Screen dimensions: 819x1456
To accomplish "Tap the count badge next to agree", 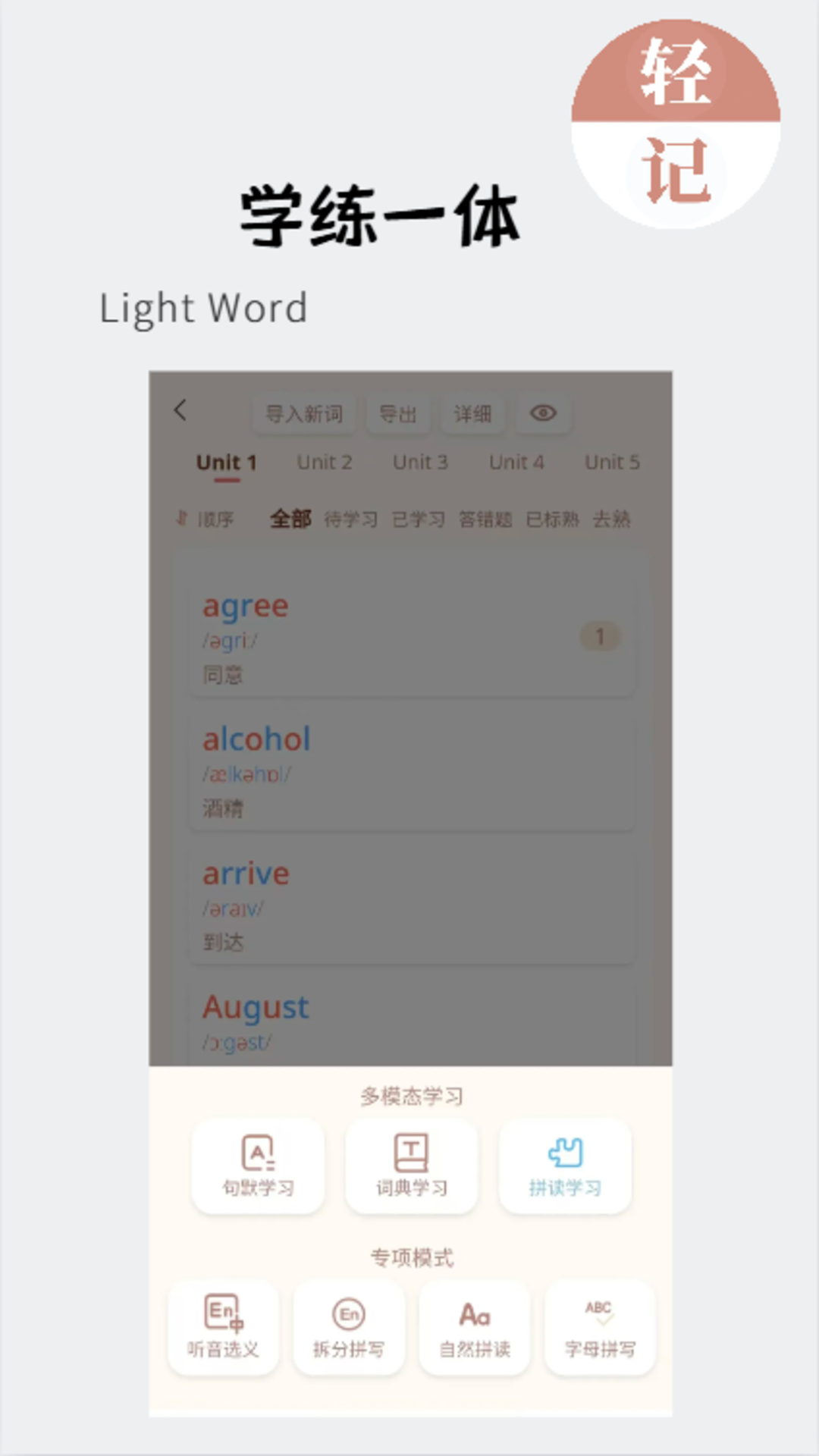I will (600, 637).
